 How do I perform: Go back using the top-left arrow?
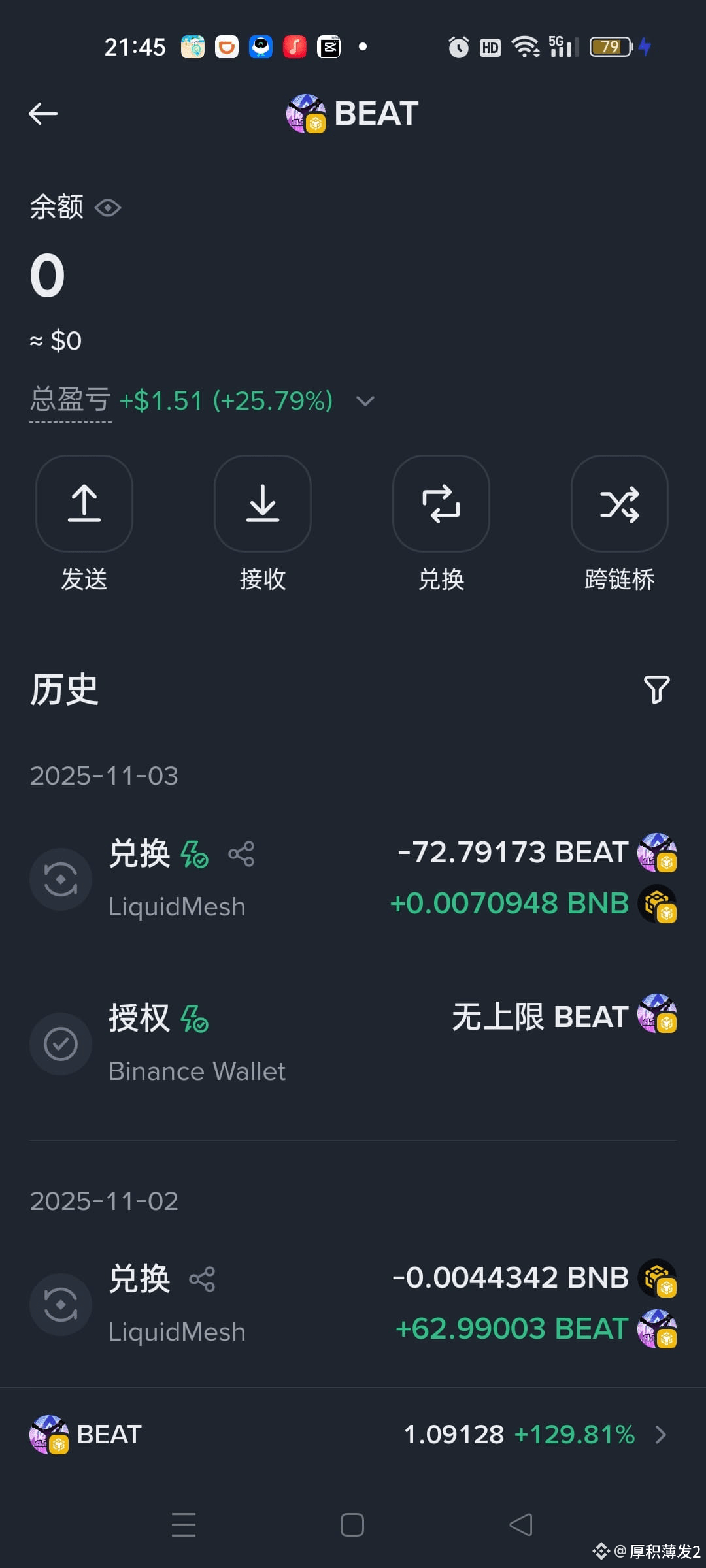pyautogui.click(x=43, y=114)
